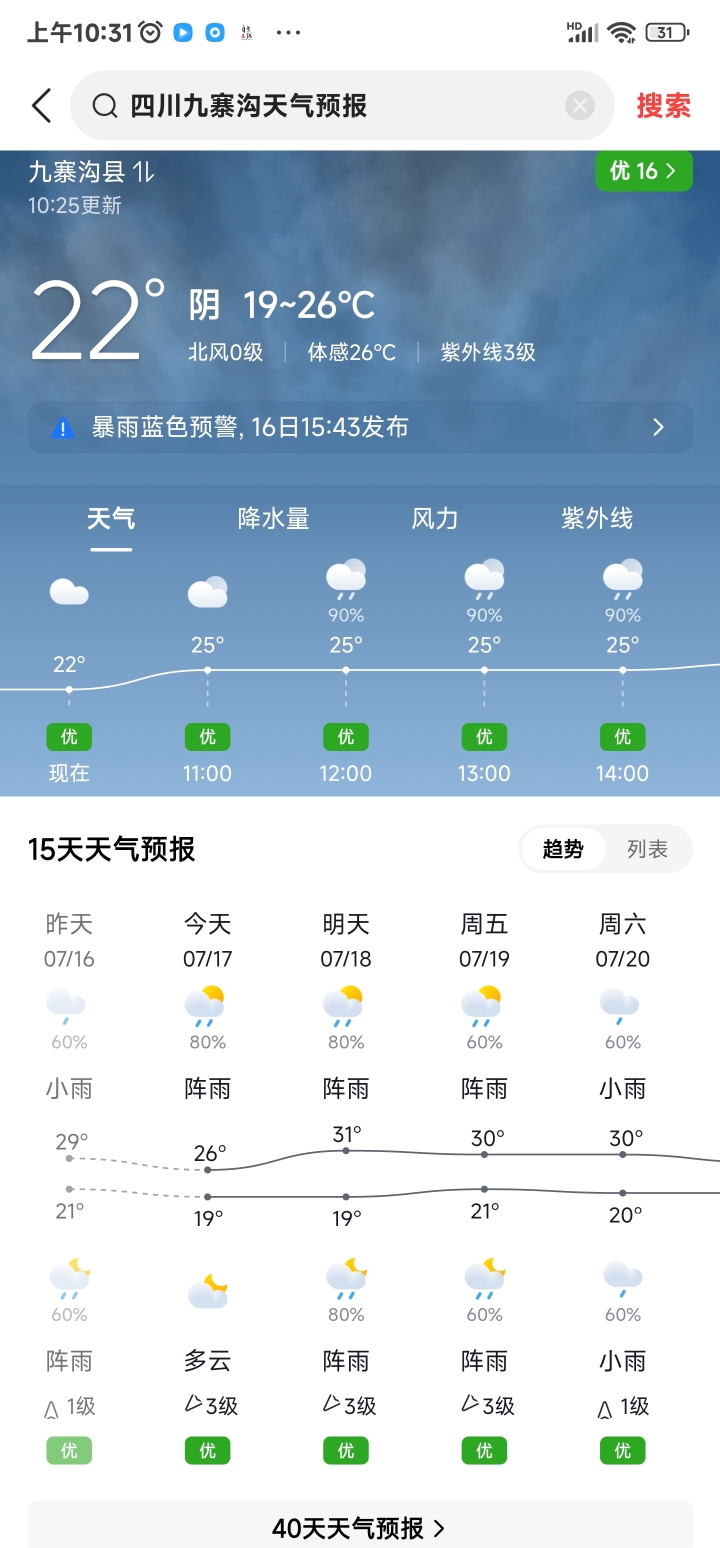Open the forecast for 明天 07/18
The width and height of the screenshot is (720, 1548).
click(x=346, y=940)
